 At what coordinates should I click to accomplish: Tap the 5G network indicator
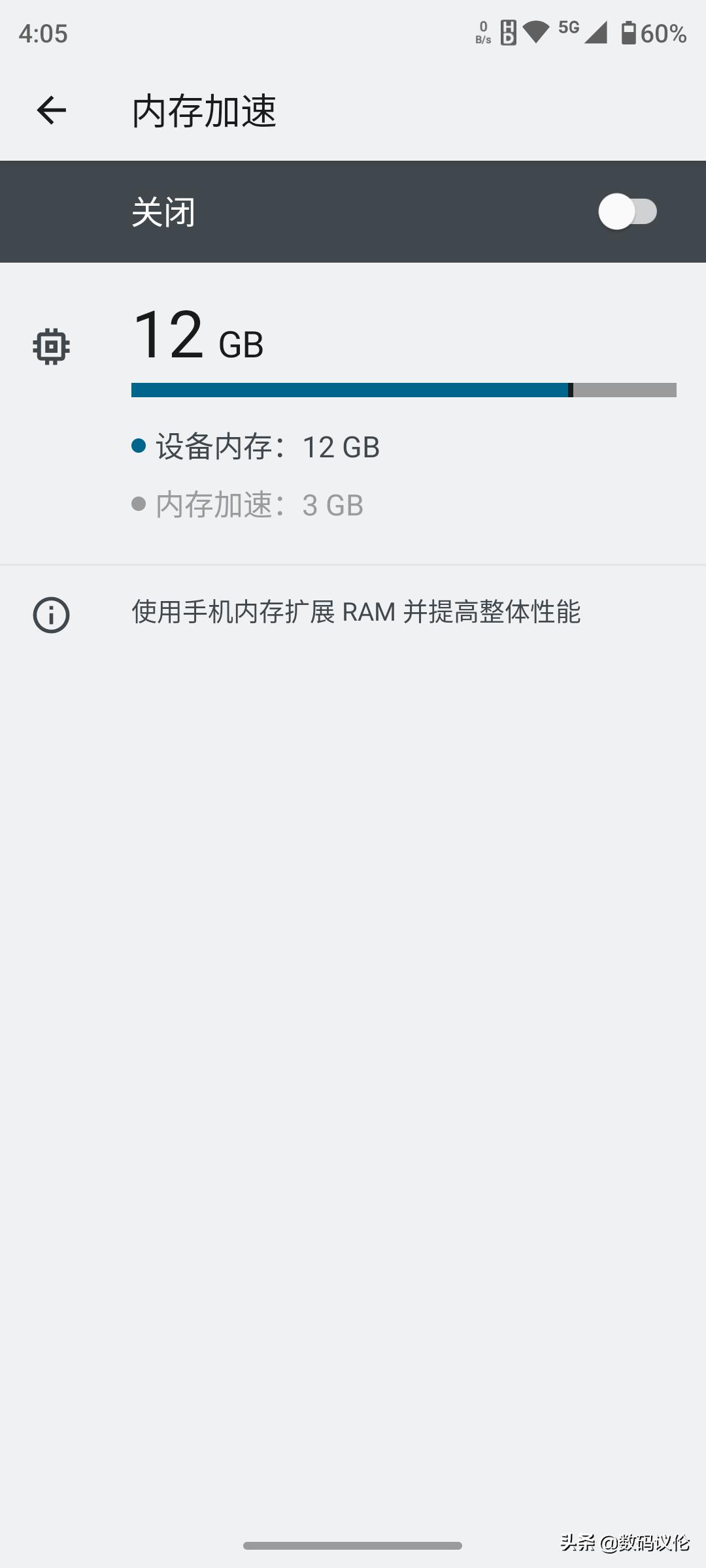point(568,29)
